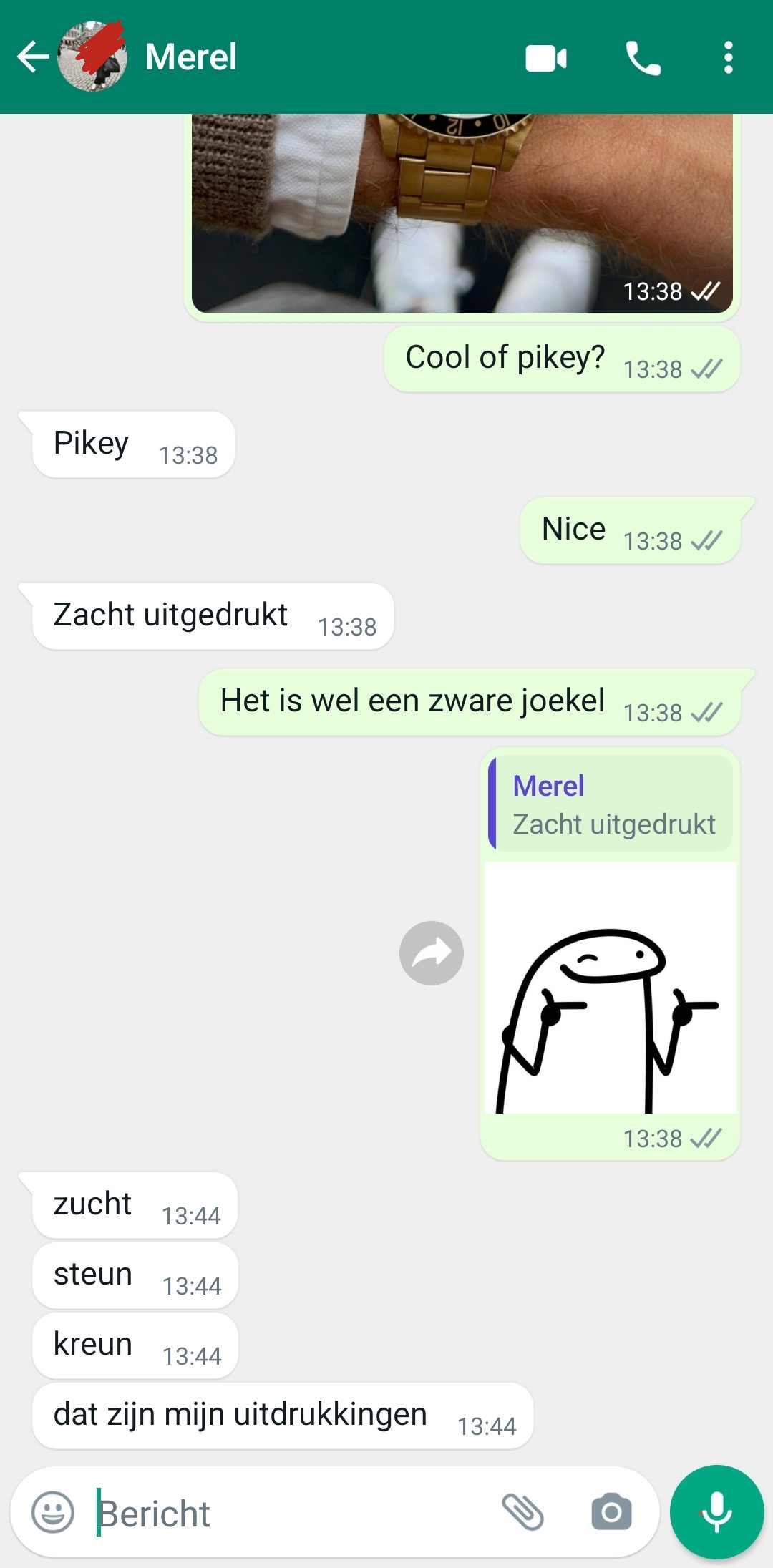
Task: Open the sent watch photo
Action: tap(462, 213)
